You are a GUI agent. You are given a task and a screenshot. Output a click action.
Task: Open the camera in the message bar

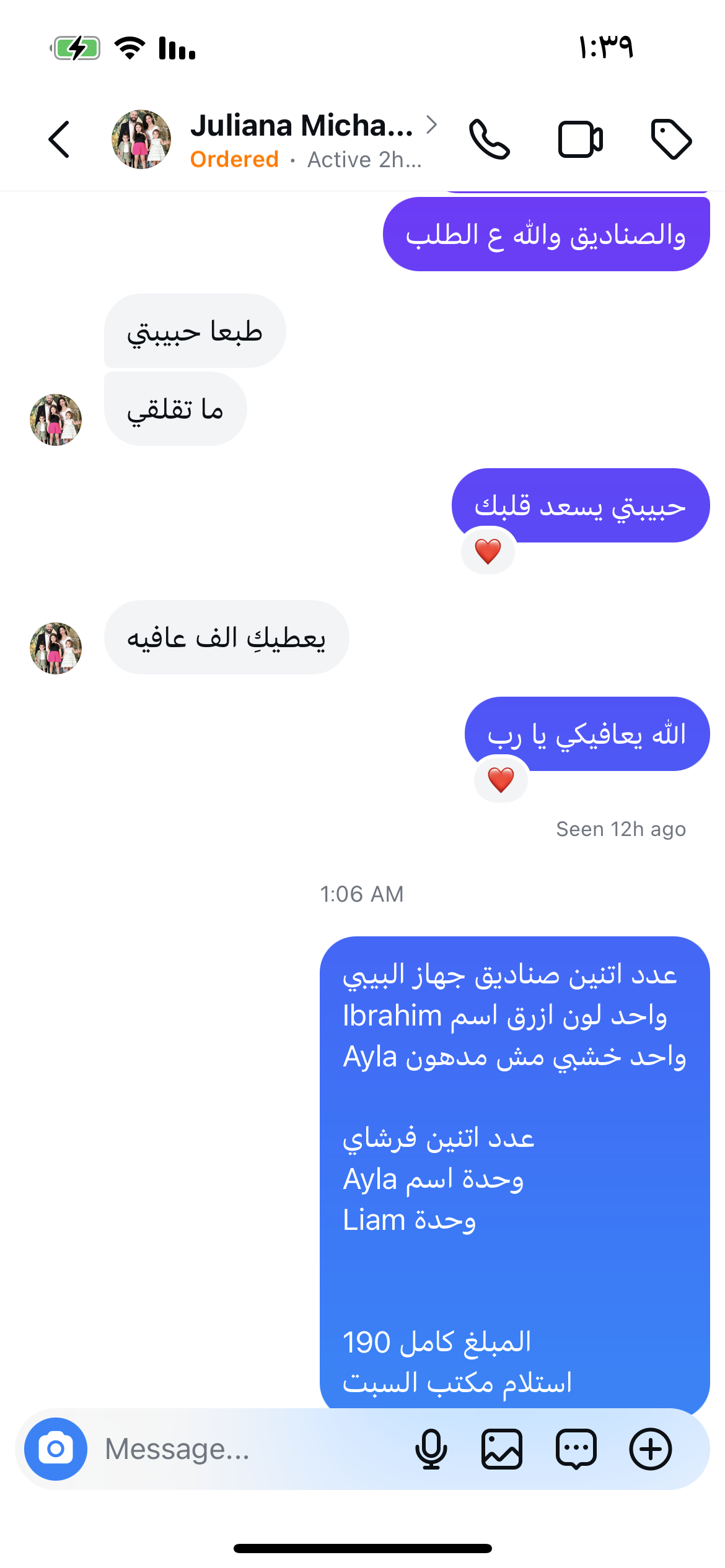[56, 1449]
